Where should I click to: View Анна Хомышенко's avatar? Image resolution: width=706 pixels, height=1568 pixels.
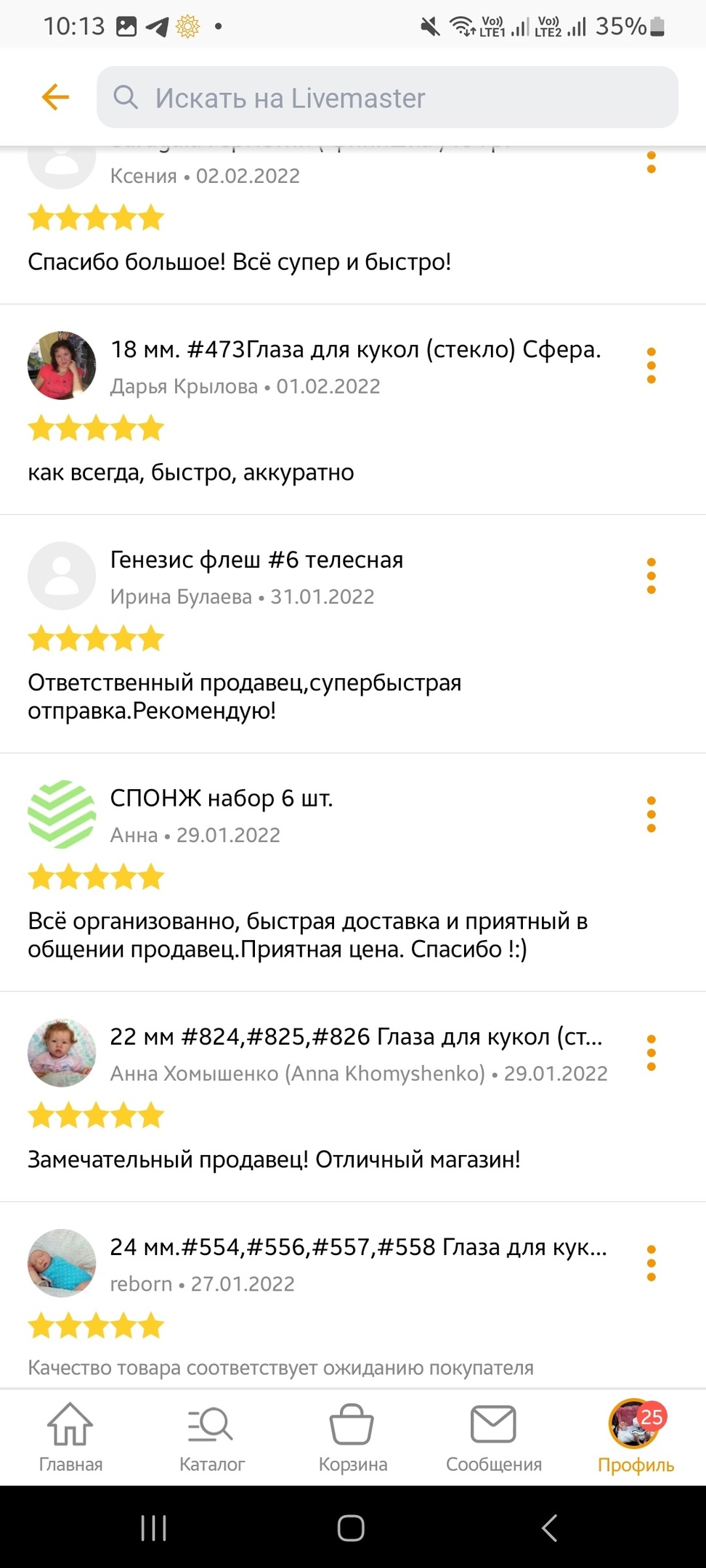[62, 1053]
